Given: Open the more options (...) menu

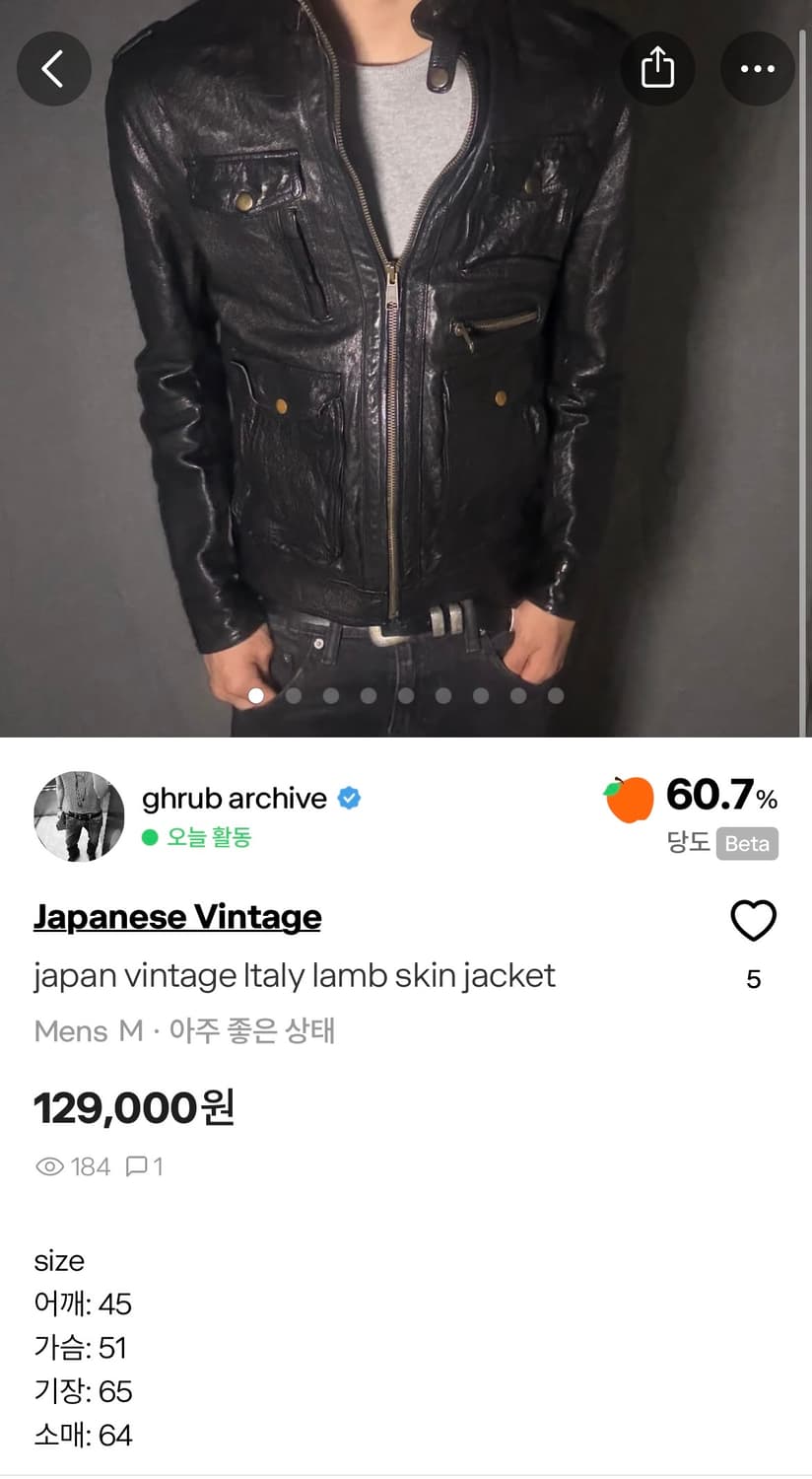Looking at the screenshot, I should click(x=758, y=68).
